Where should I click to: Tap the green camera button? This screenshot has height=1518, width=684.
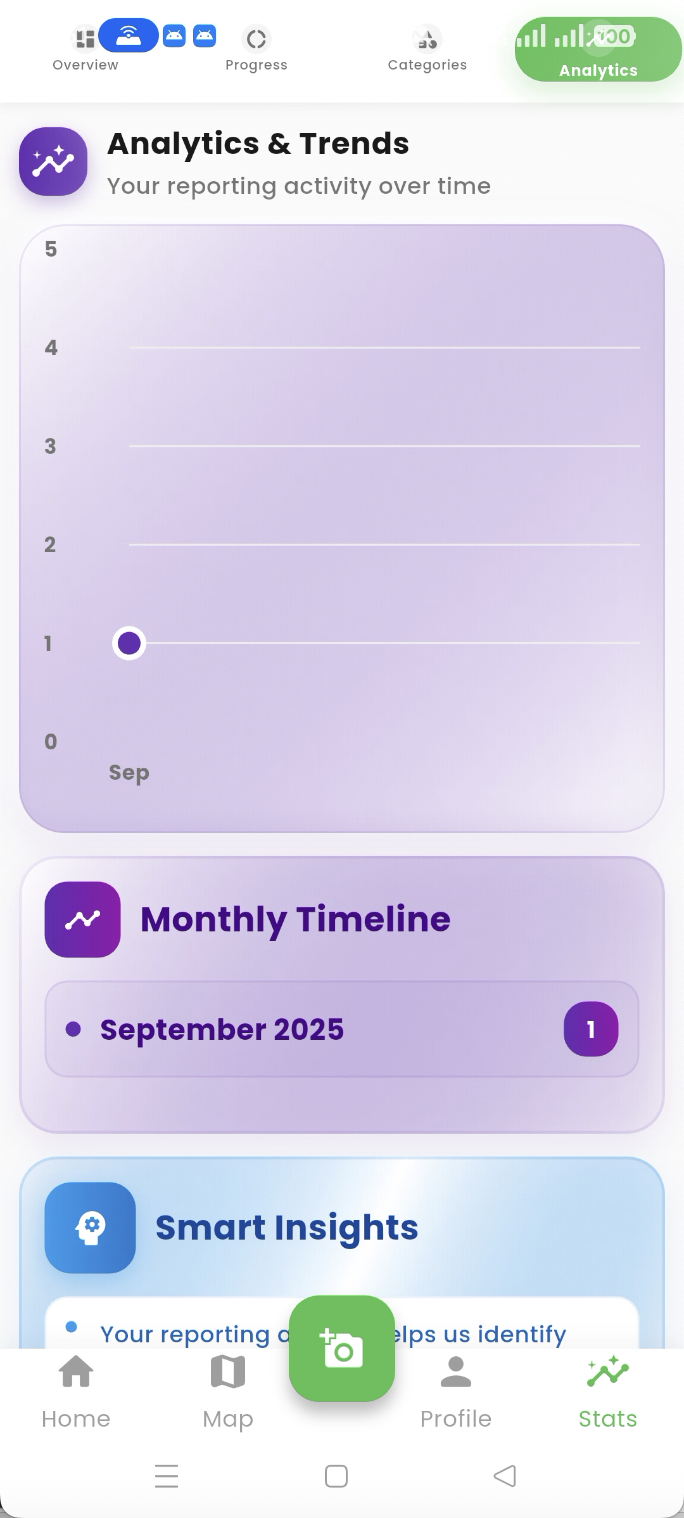pos(342,1348)
